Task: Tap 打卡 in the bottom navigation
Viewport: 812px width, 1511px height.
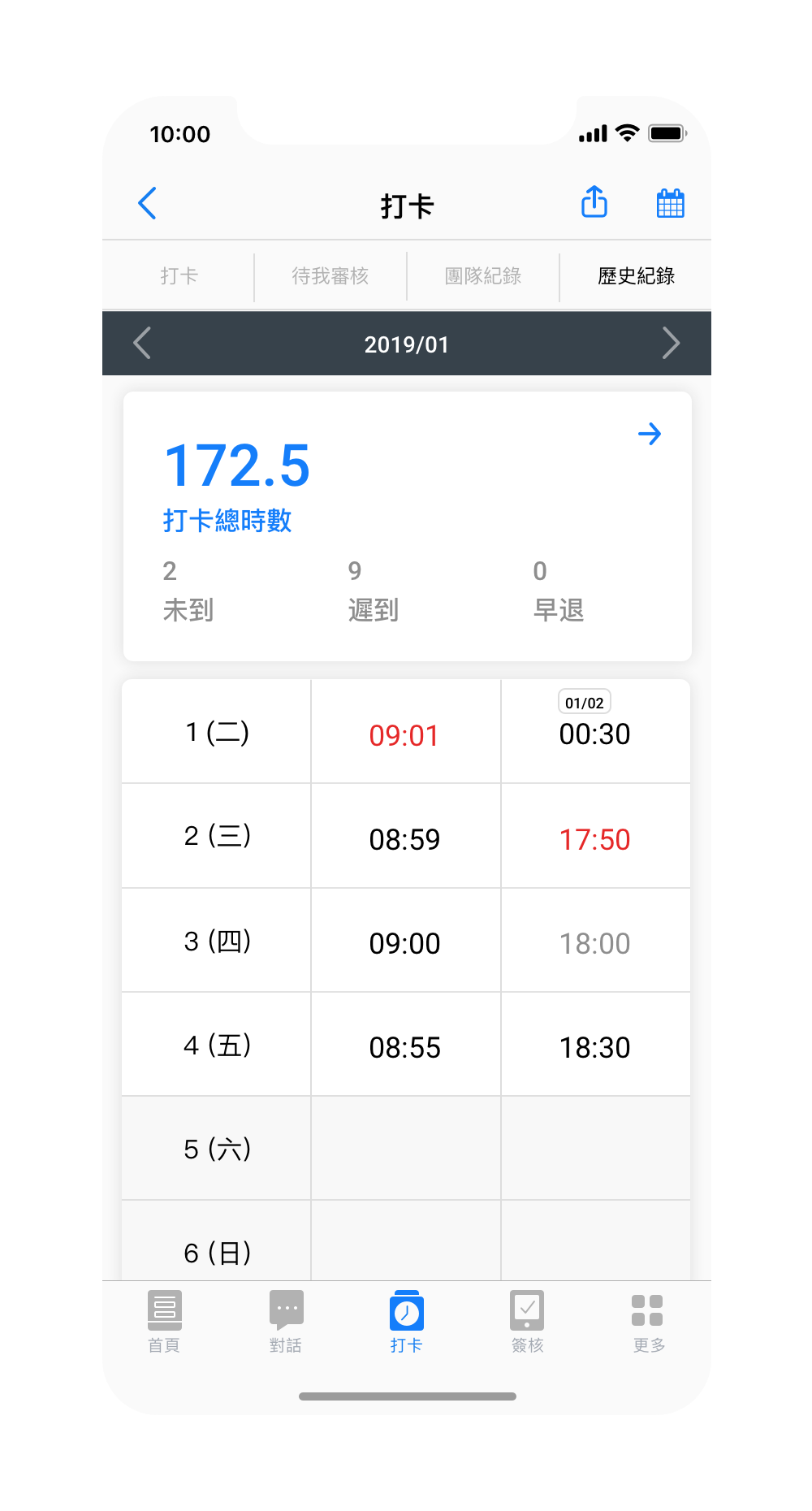Action: coord(406,1321)
